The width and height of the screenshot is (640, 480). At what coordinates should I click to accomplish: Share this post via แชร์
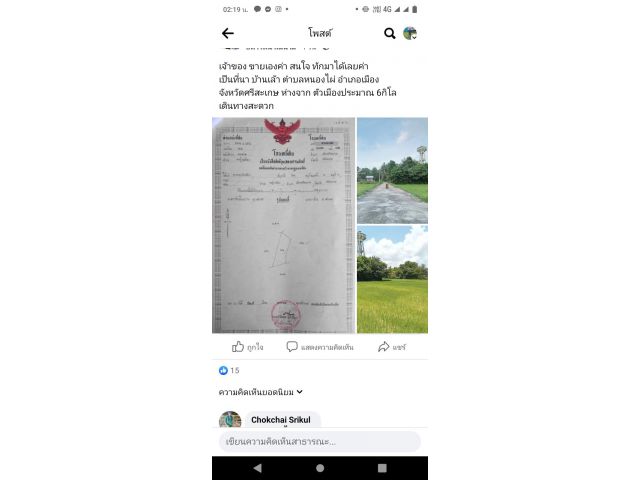click(x=391, y=347)
